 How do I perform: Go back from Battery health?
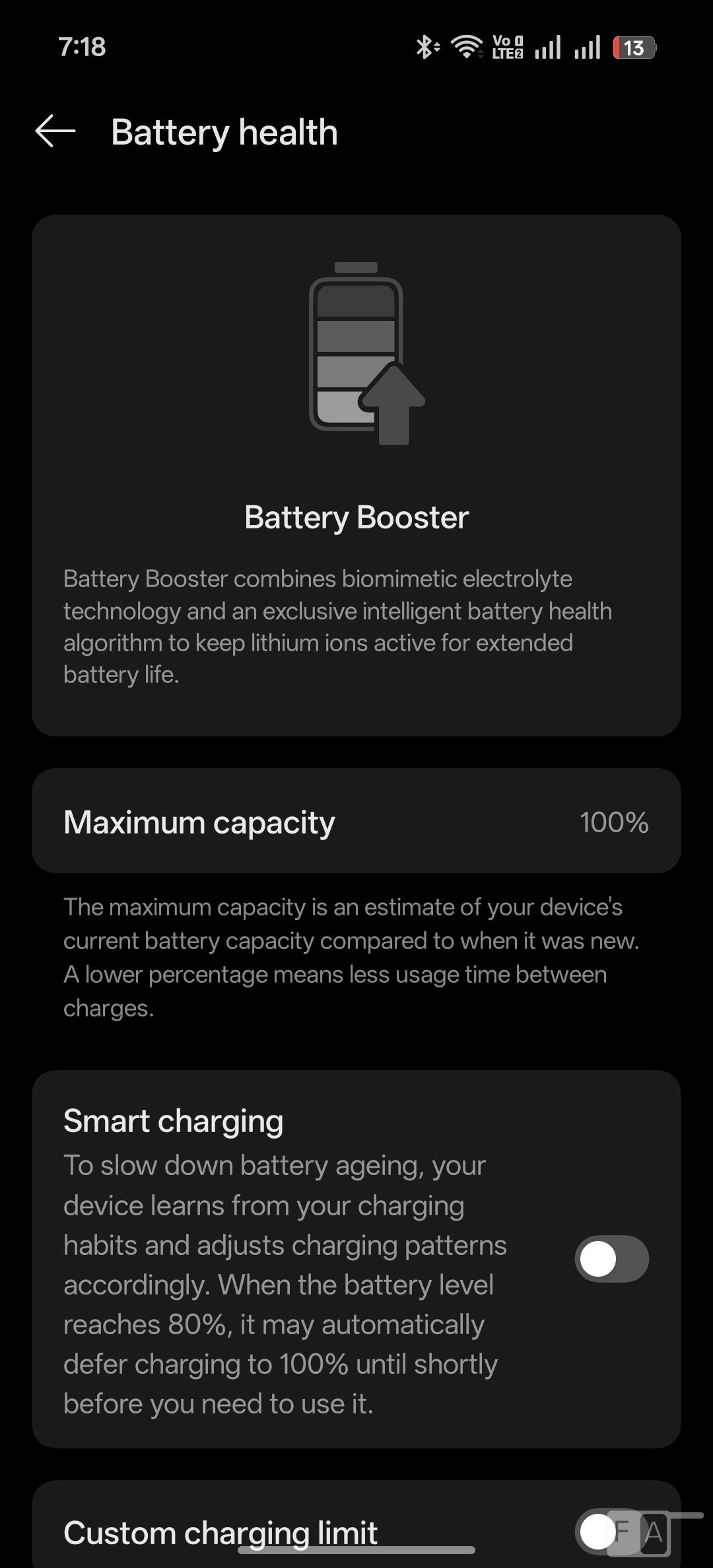coord(55,131)
